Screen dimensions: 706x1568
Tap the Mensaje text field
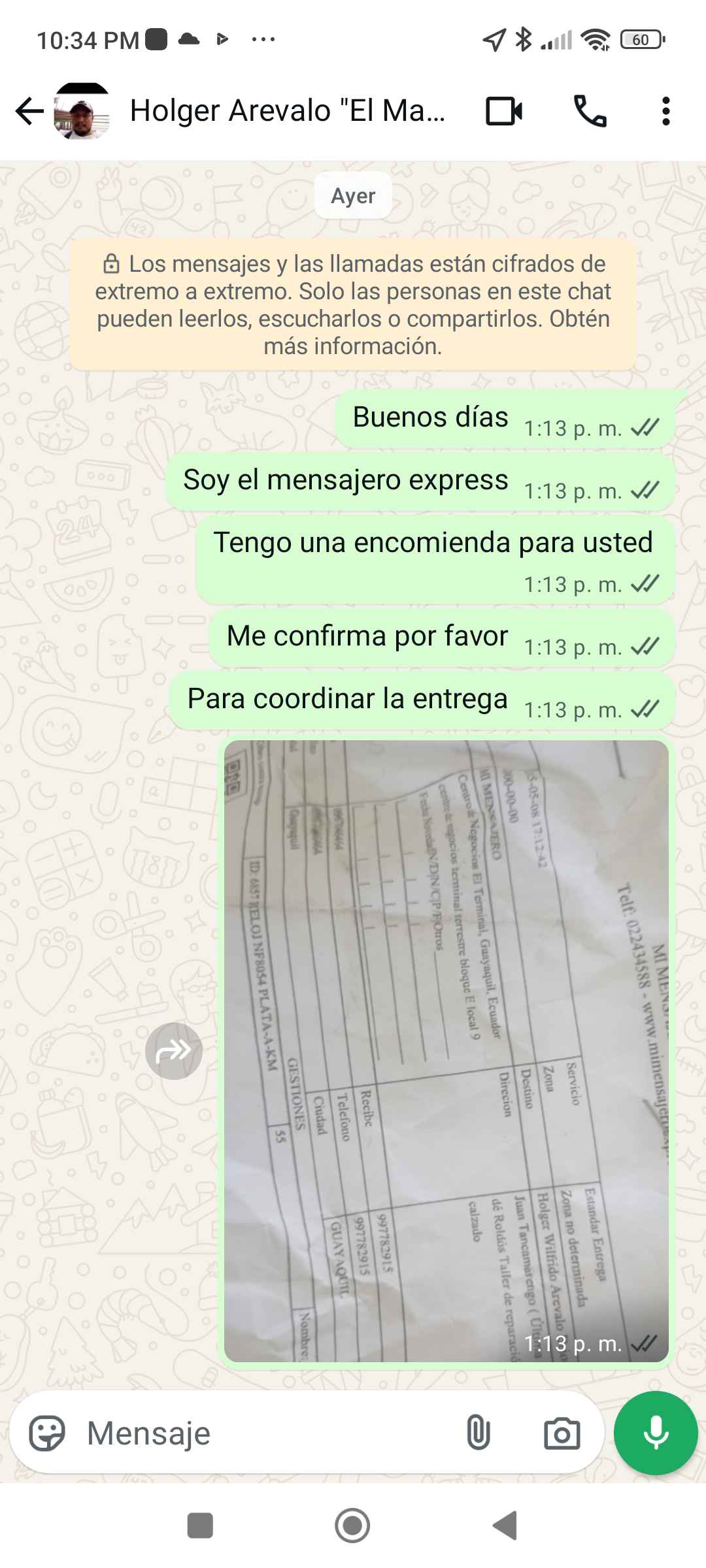click(261, 1433)
